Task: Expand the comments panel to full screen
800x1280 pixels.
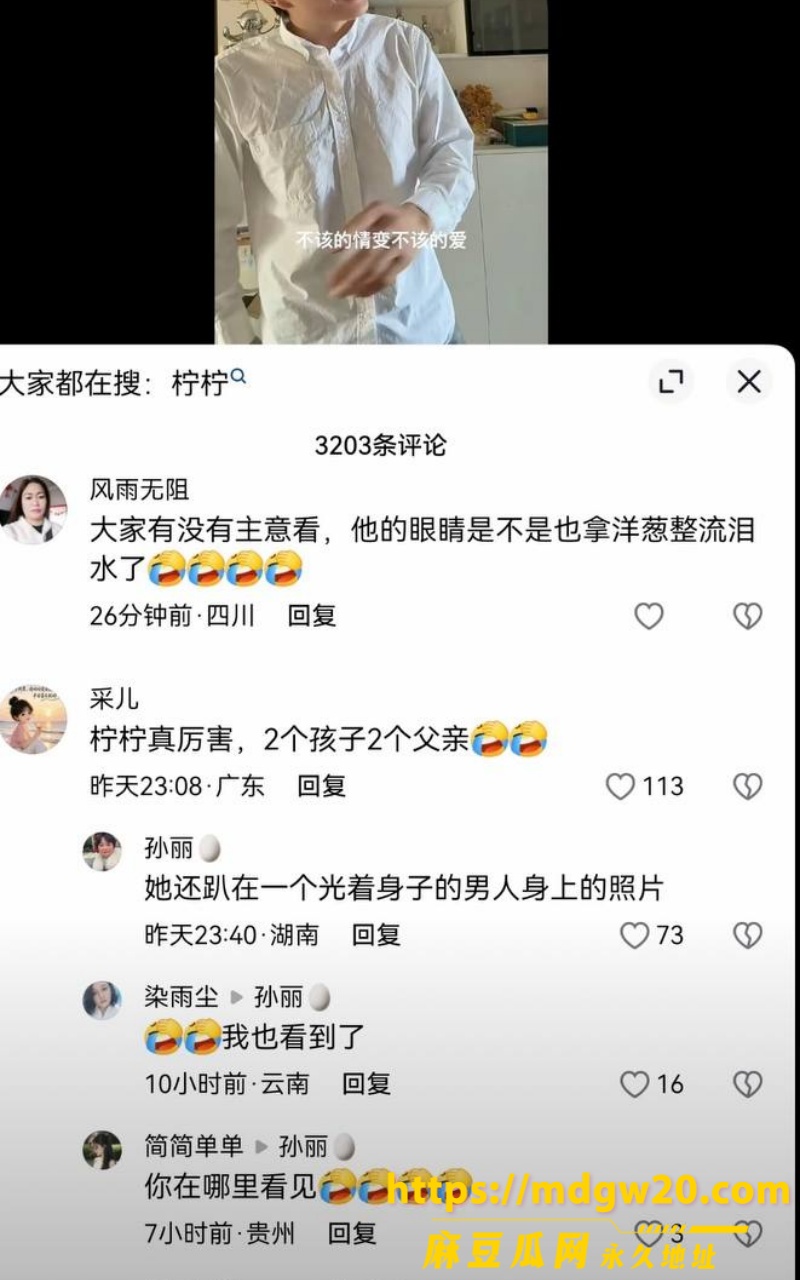Action: click(x=671, y=381)
